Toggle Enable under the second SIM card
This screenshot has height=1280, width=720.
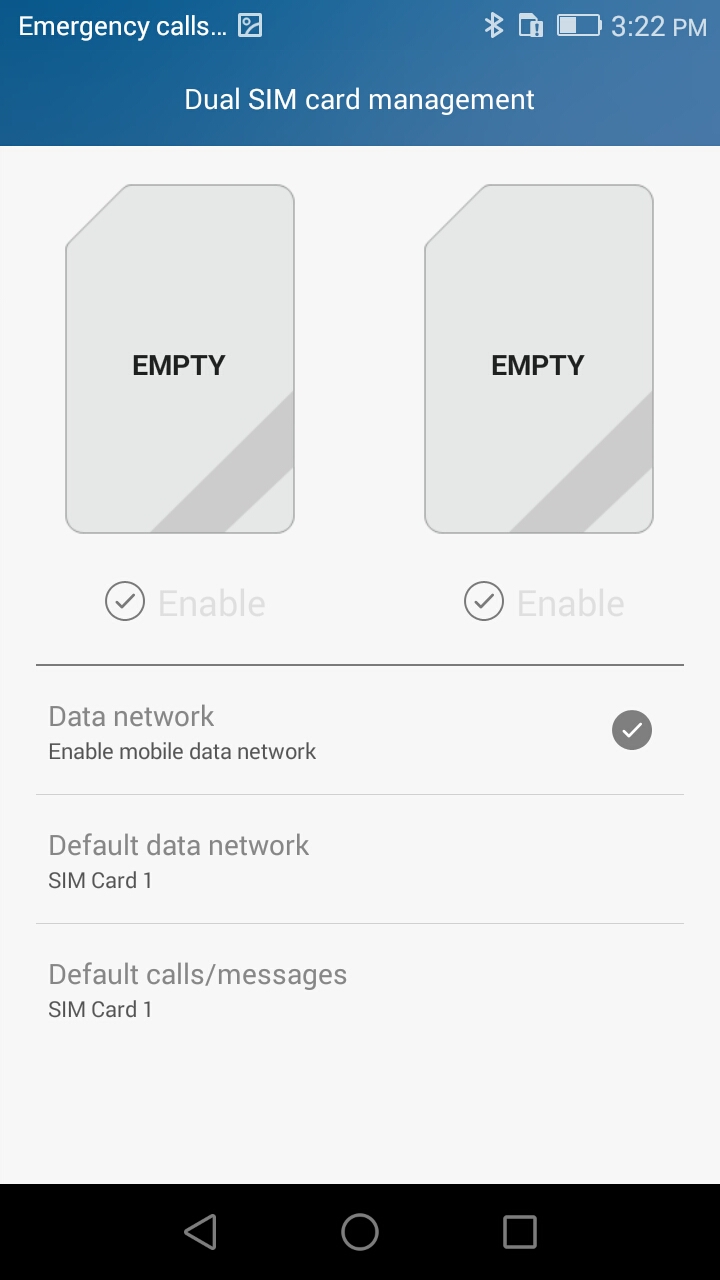point(485,602)
